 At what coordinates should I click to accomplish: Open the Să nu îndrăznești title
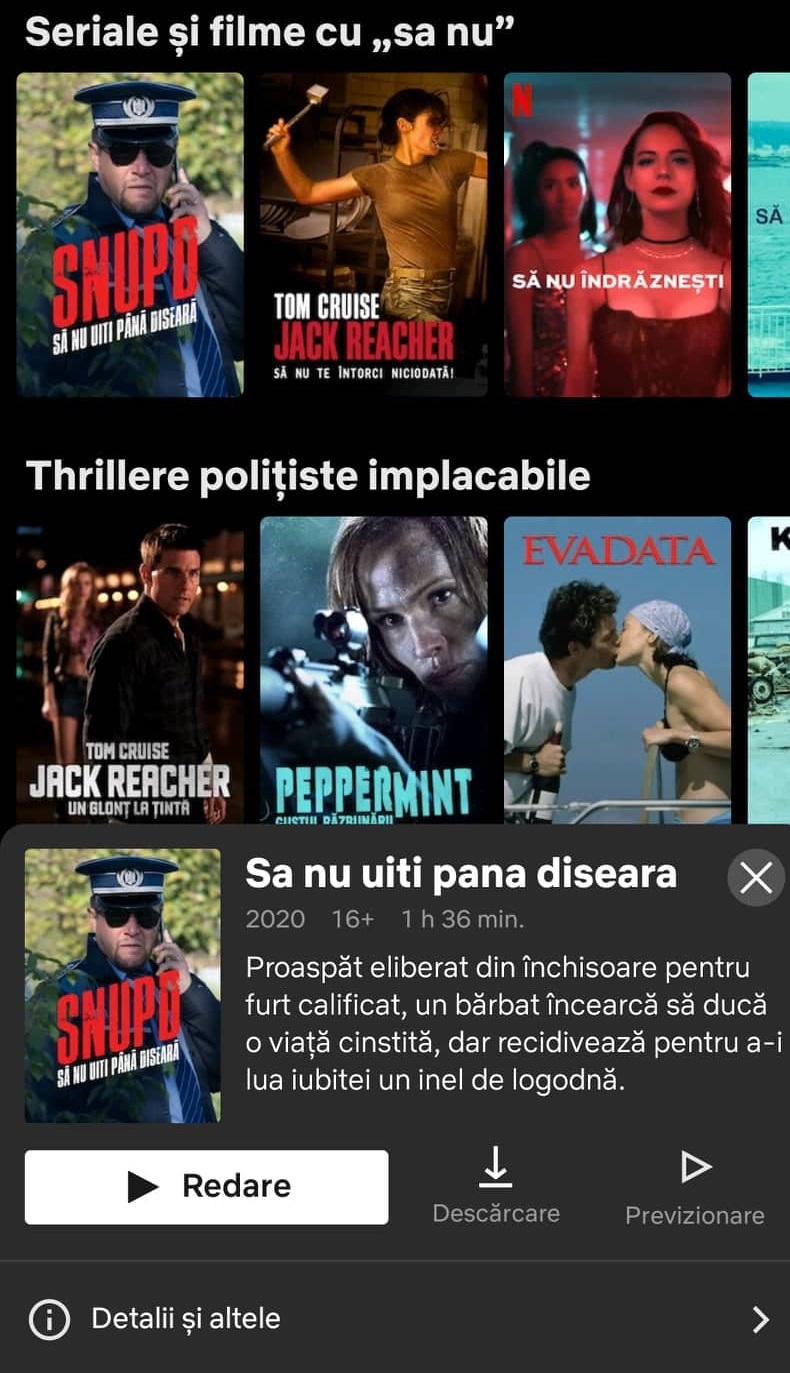617,235
